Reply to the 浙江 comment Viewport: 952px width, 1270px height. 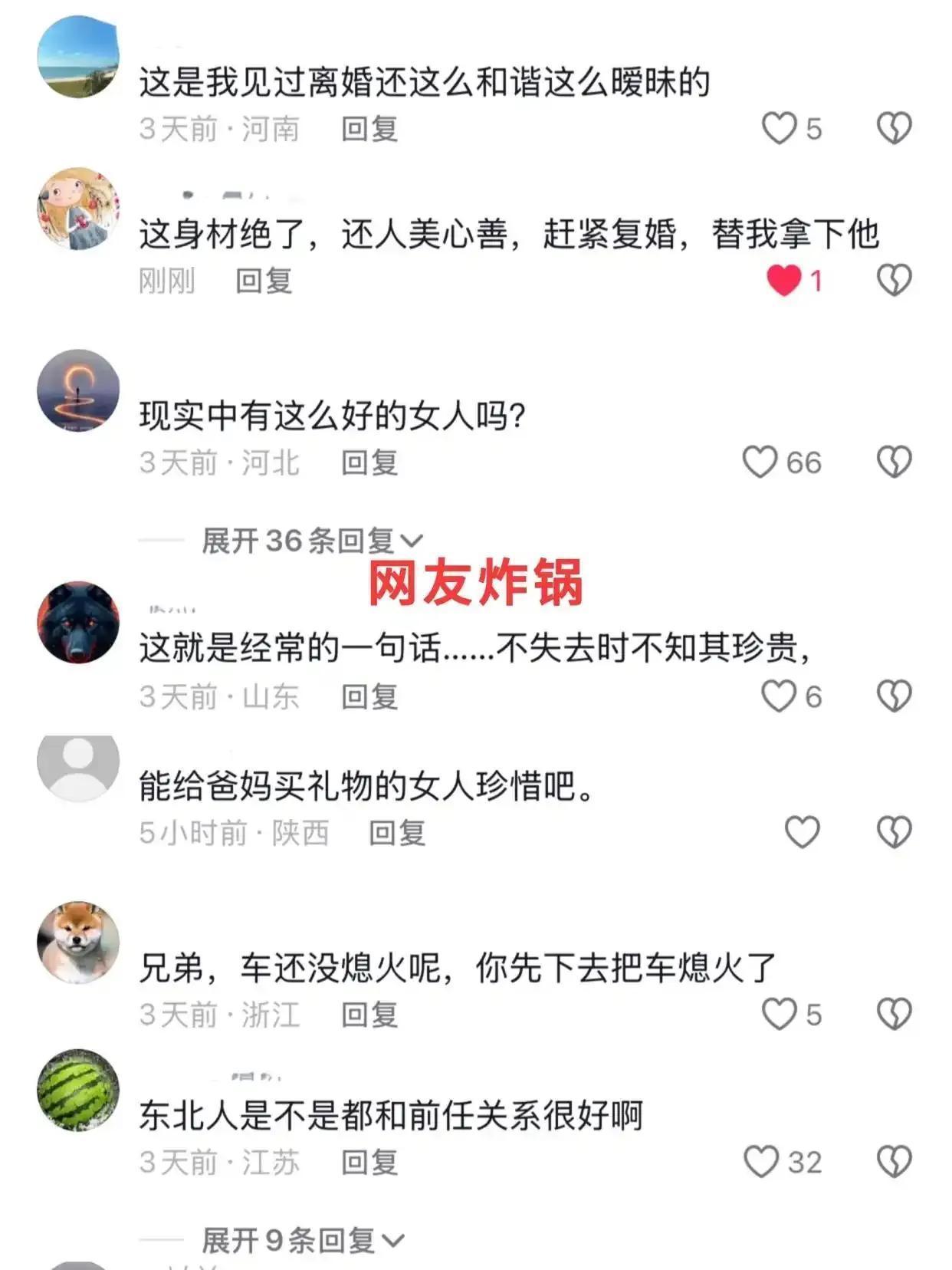click(x=369, y=1014)
